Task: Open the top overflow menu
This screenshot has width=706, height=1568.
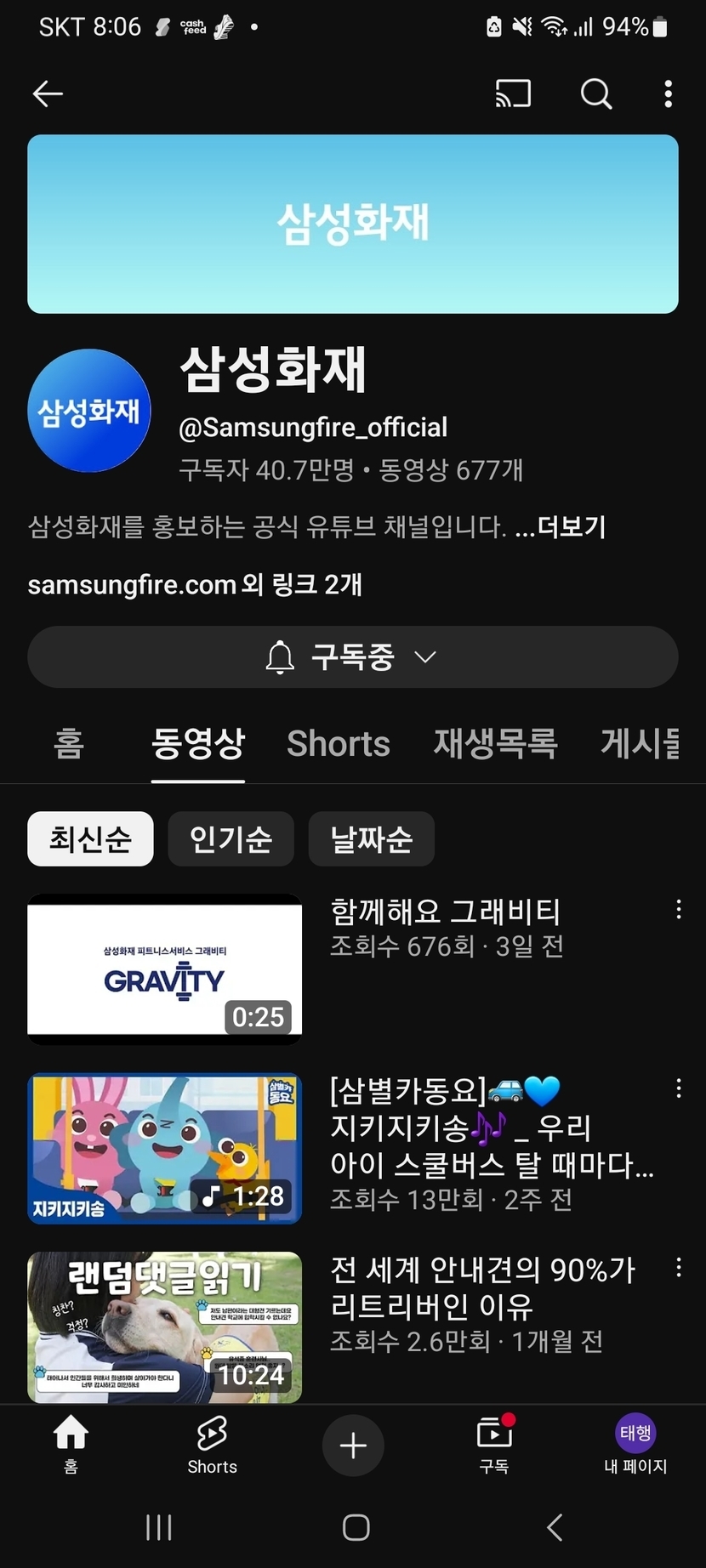Action: [x=669, y=94]
